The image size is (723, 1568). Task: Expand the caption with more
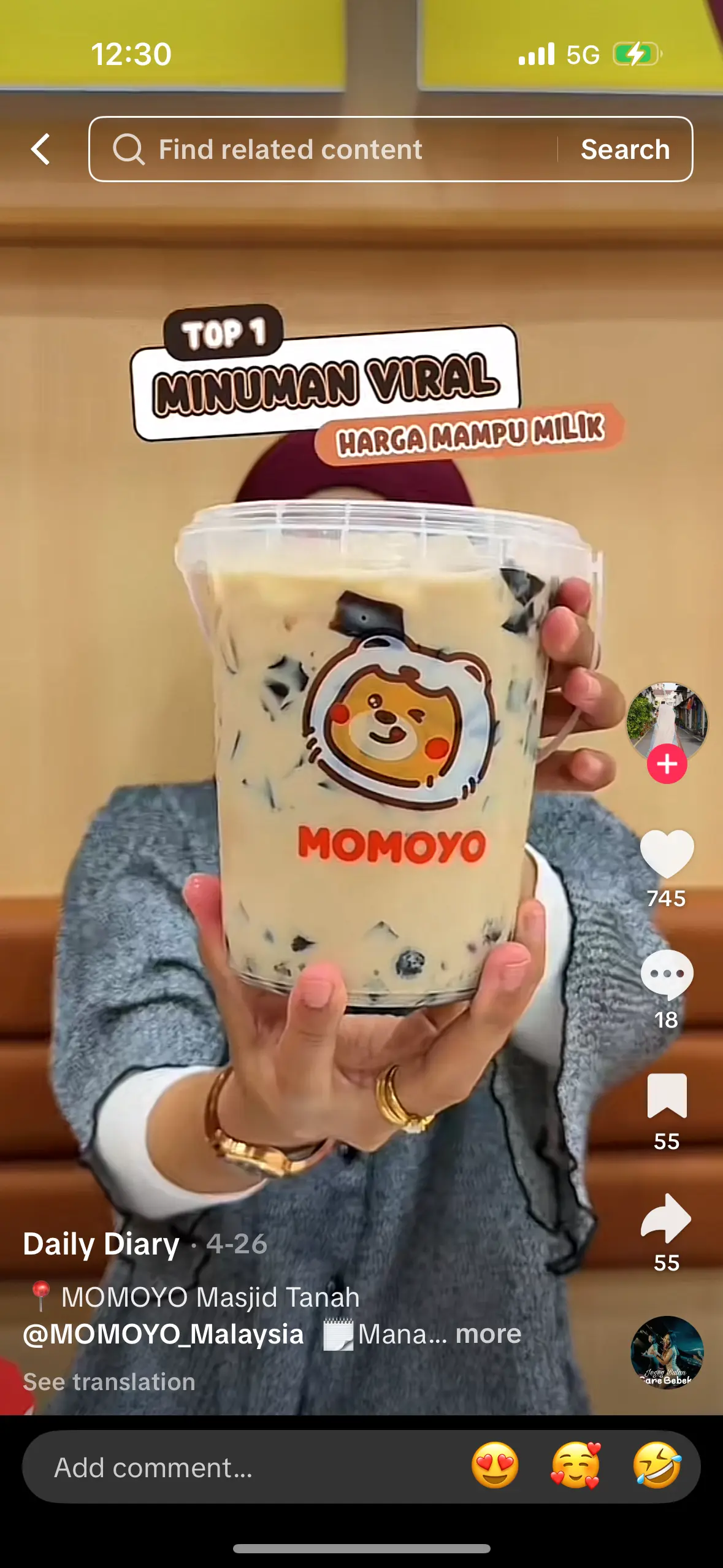(x=488, y=1334)
